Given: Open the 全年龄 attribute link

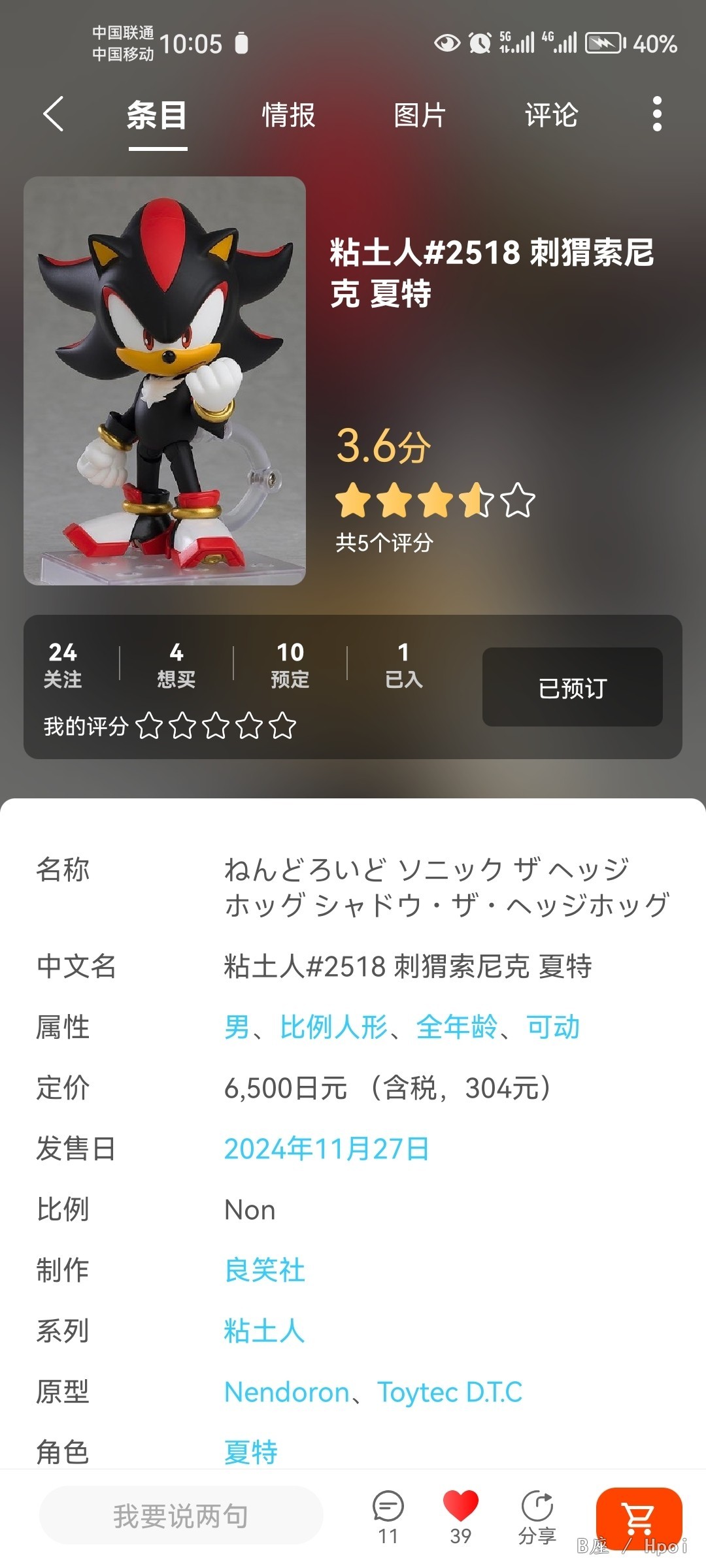Looking at the screenshot, I should click(x=456, y=1027).
